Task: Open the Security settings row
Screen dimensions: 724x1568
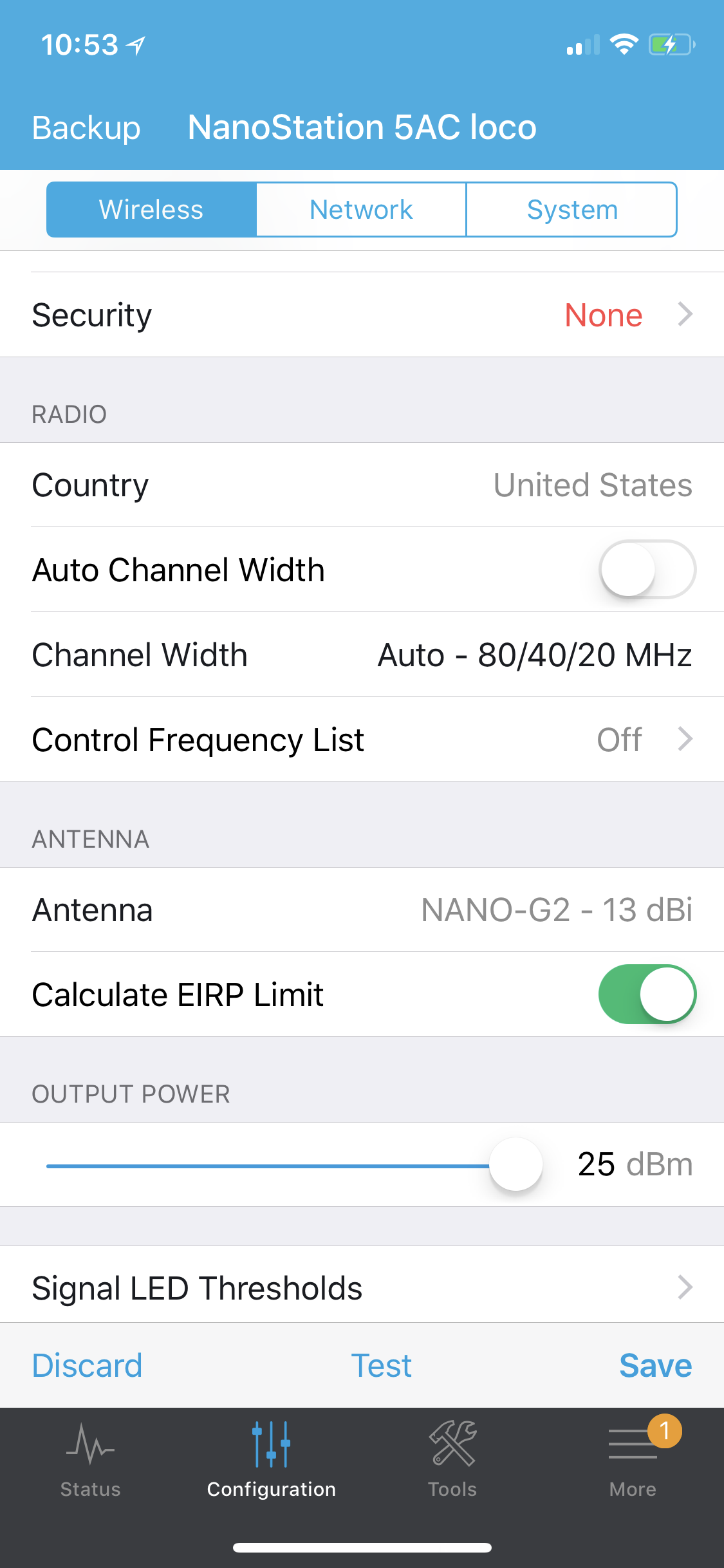Action: tap(362, 315)
